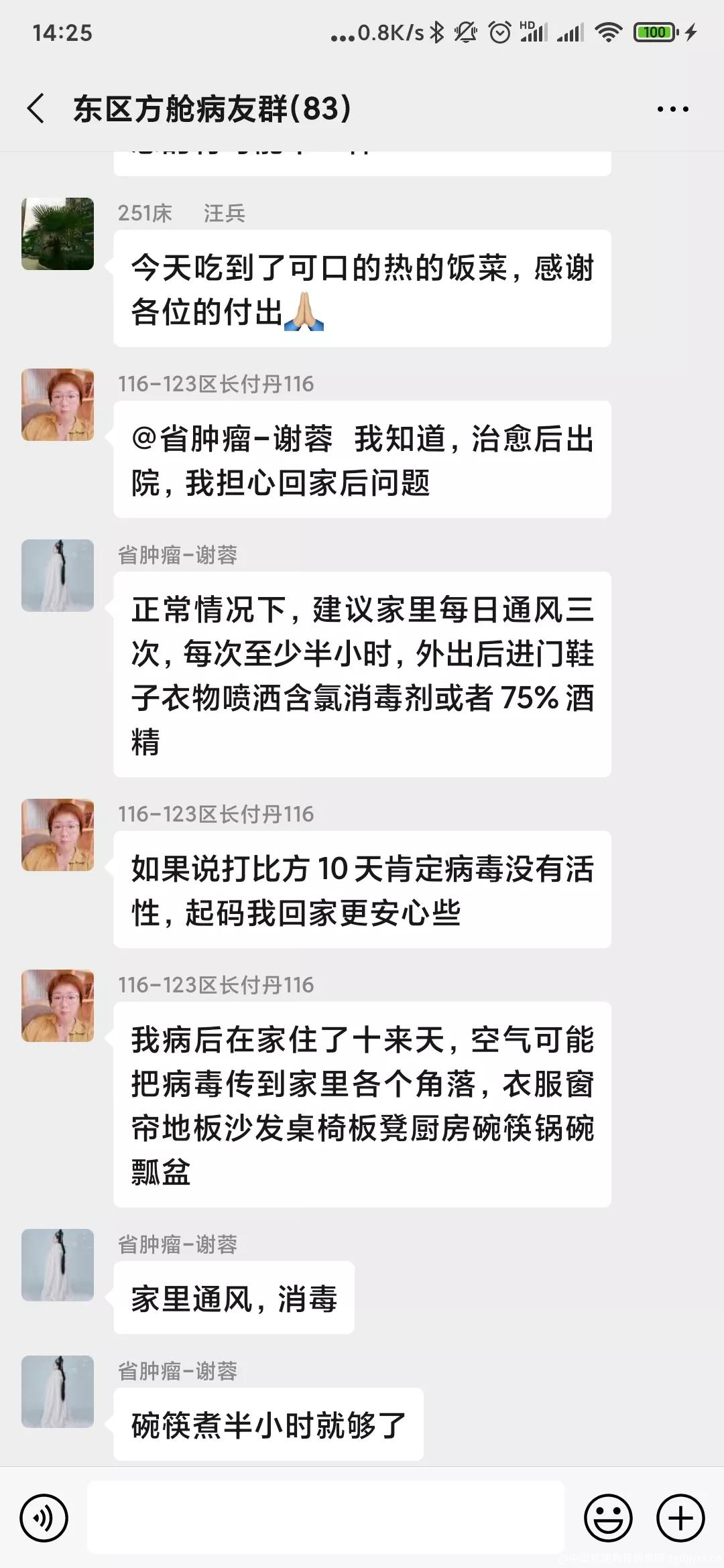Tap the message input field
This screenshot has width=724, height=1568.
click(326, 1518)
